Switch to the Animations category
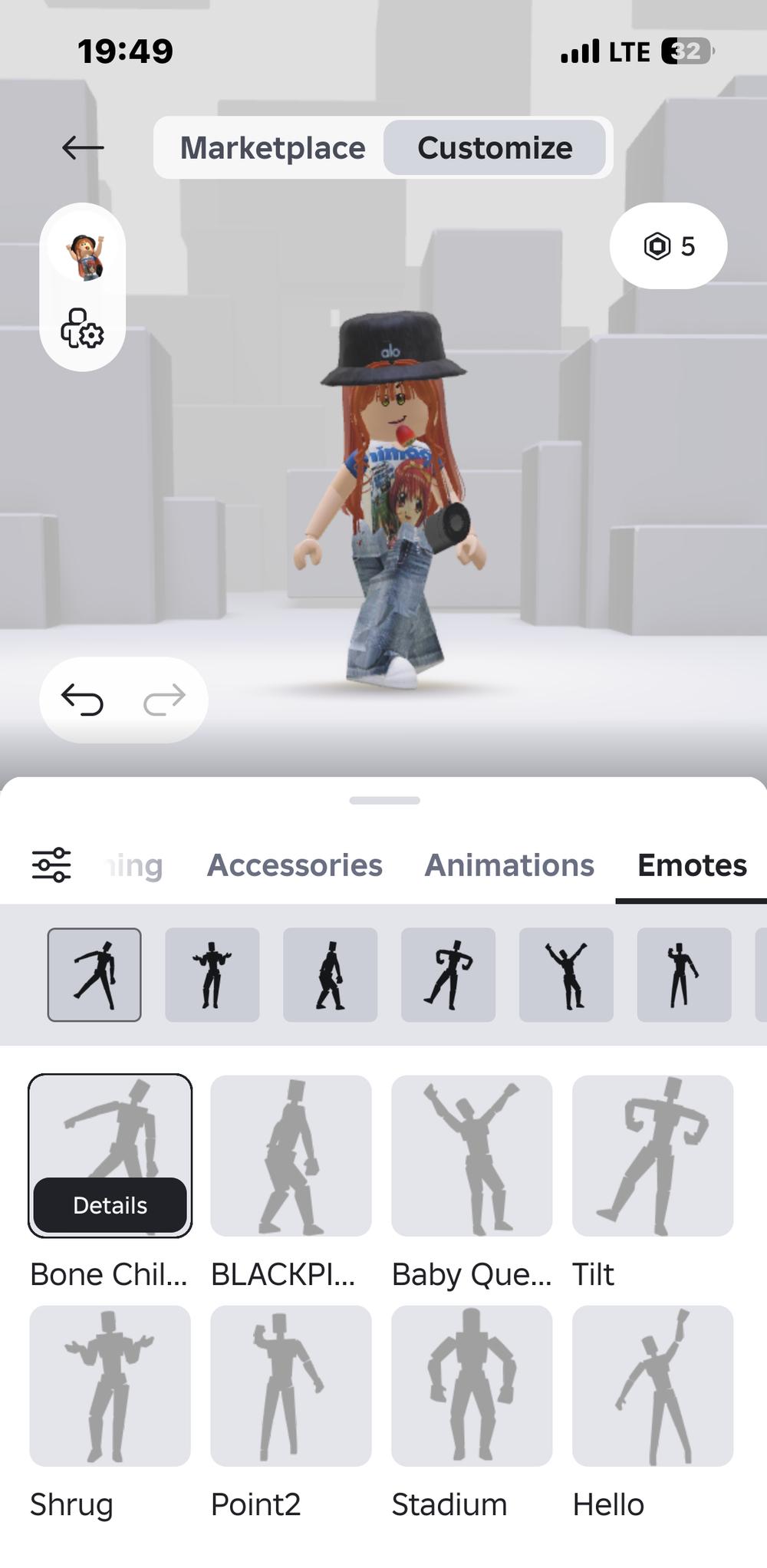The width and height of the screenshot is (767, 1568). [x=509, y=865]
